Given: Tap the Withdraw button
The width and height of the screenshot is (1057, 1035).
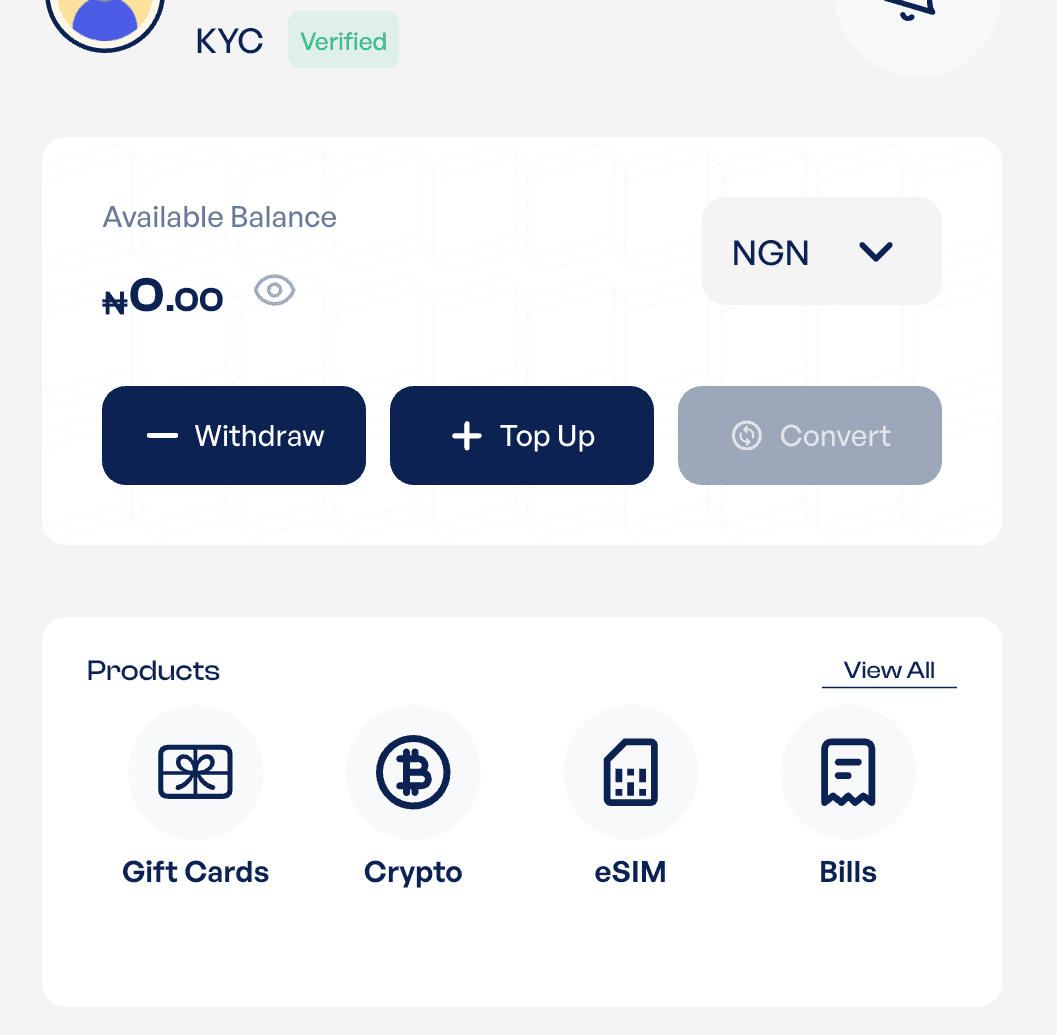Looking at the screenshot, I should 234,435.
